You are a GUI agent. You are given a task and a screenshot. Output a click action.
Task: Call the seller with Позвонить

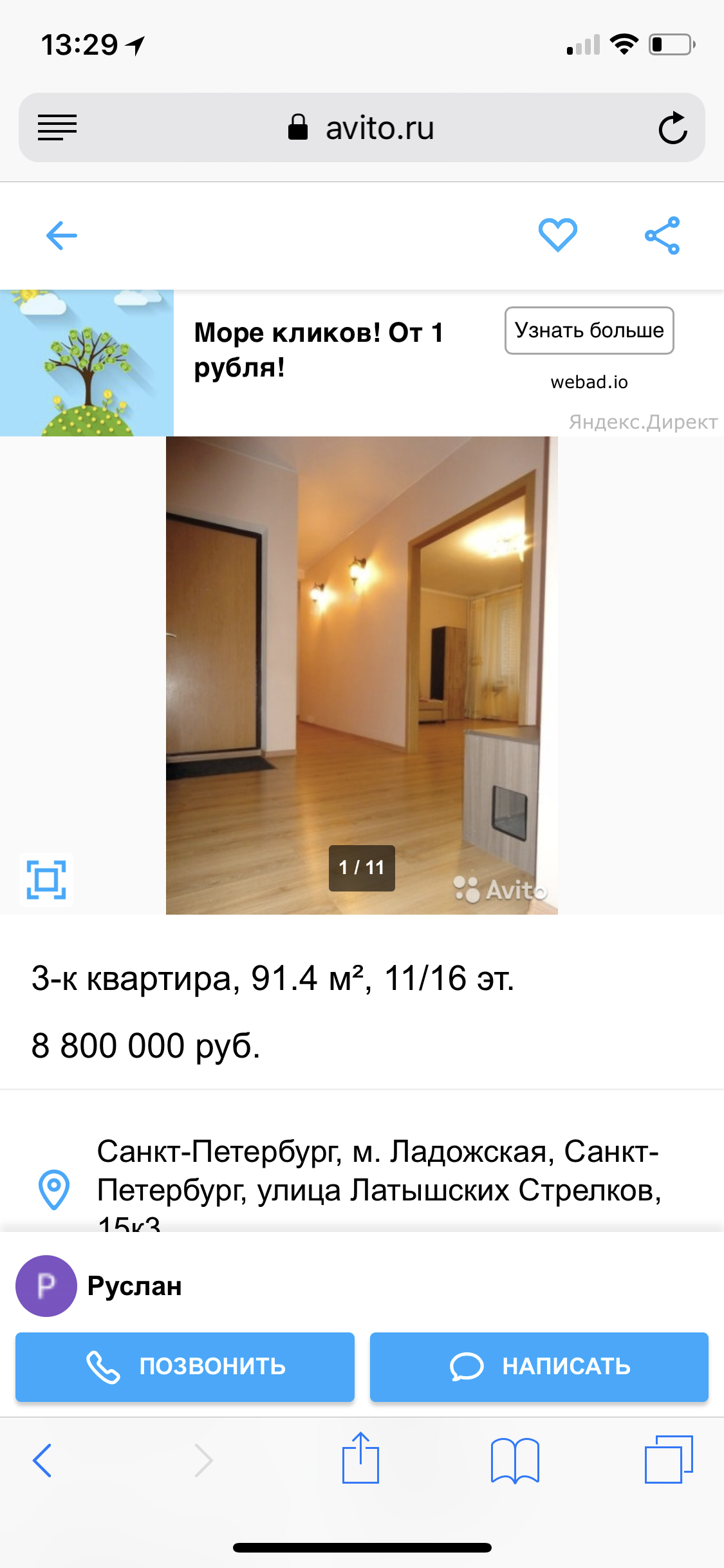tap(185, 1367)
